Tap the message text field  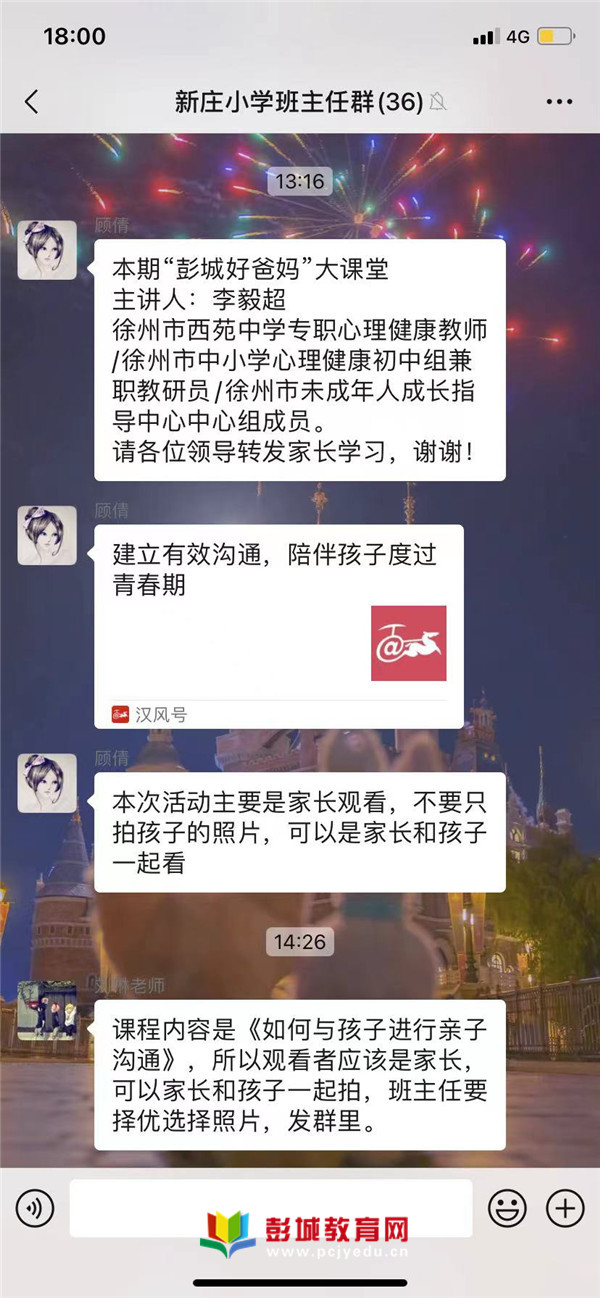pos(270,1209)
